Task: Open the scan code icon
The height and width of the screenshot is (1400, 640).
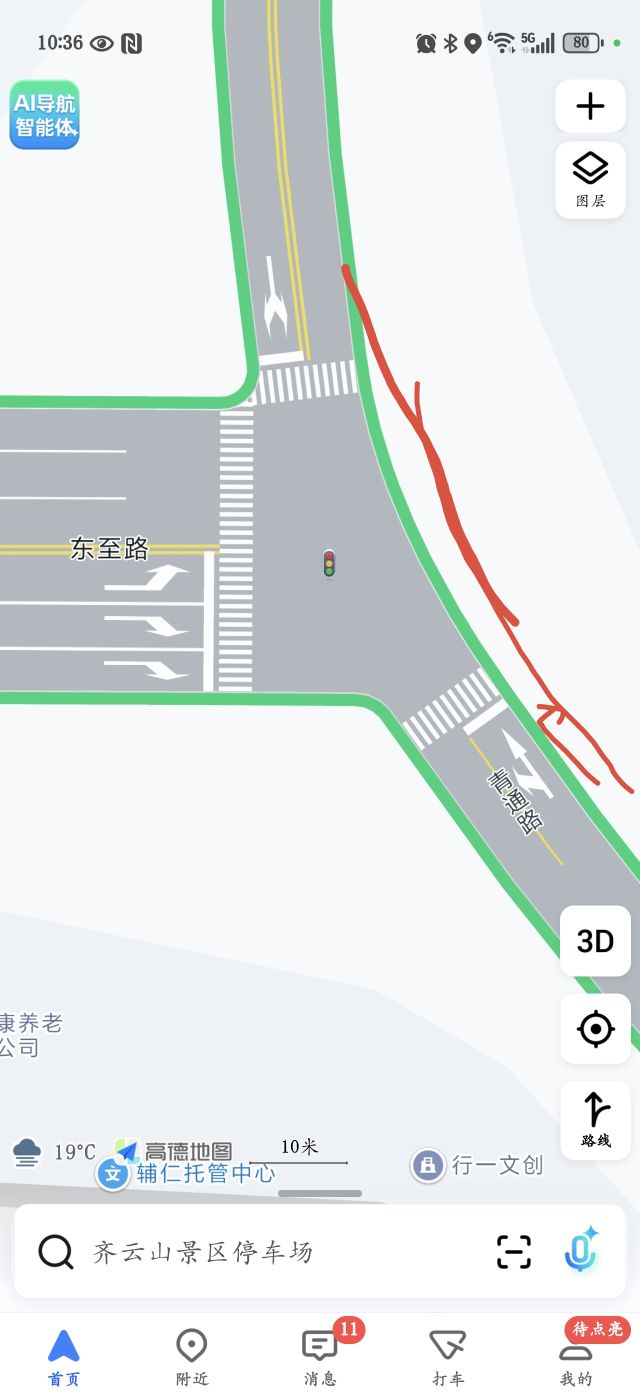Action: pos(514,1251)
